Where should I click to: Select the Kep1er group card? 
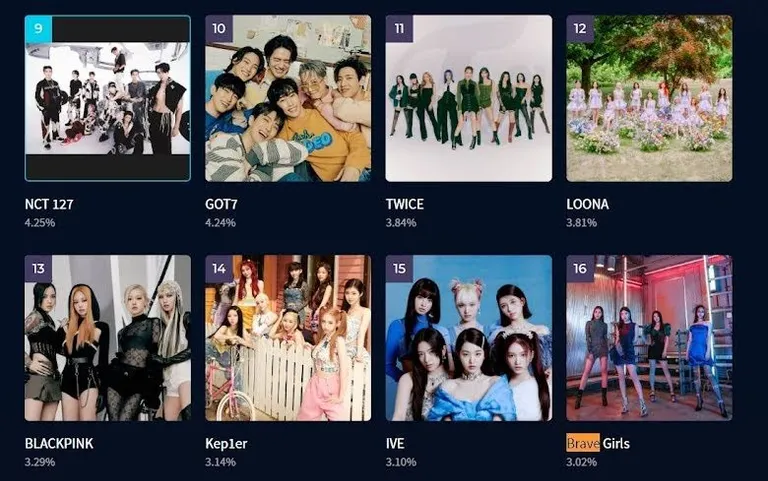(288, 338)
